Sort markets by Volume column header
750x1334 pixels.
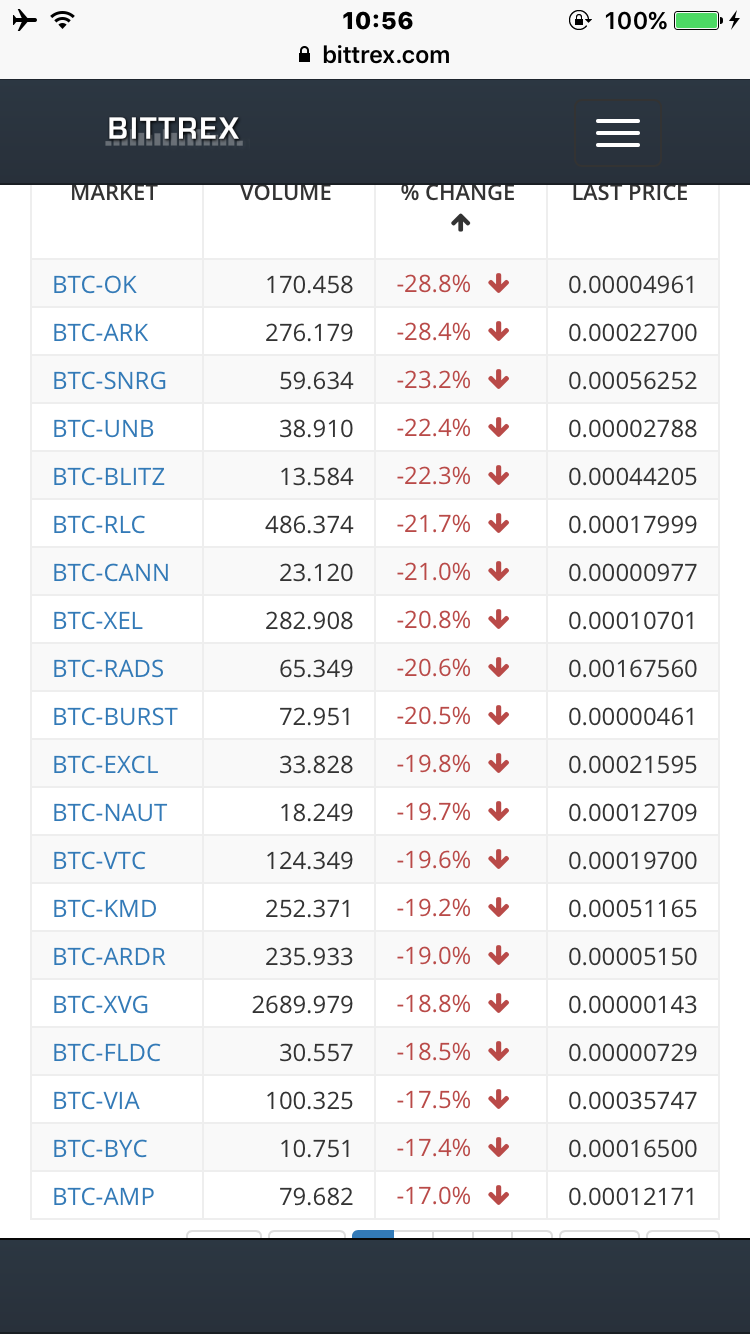coord(286,193)
